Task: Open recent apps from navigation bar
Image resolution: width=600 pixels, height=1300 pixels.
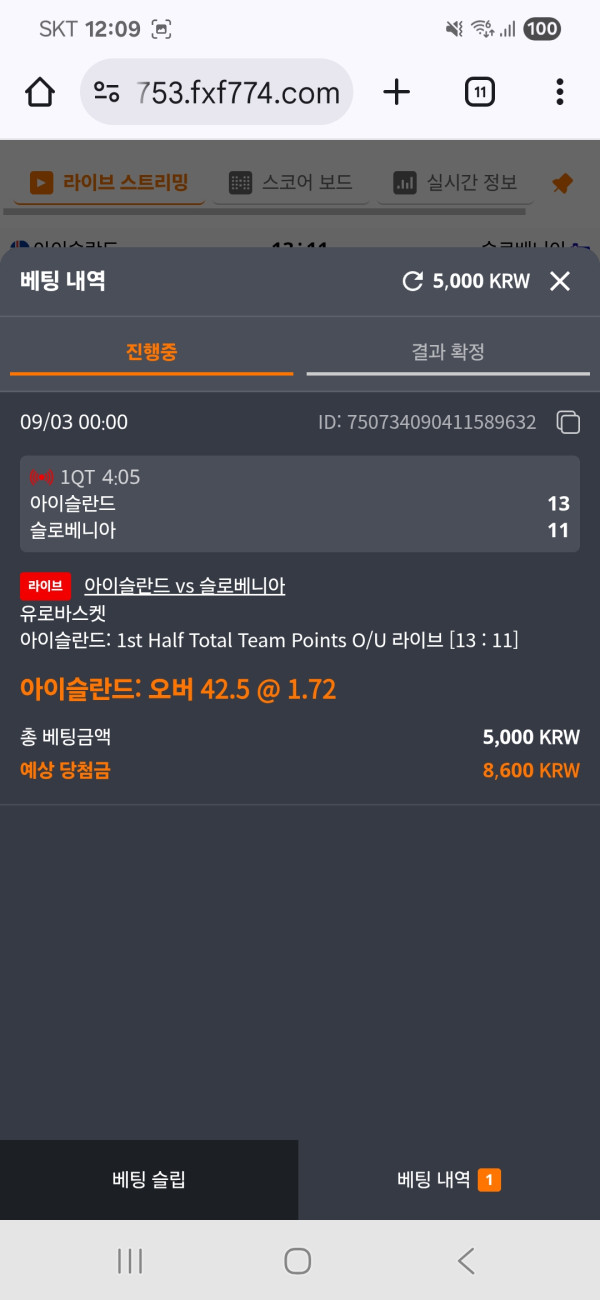Action: (x=130, y=1261)
